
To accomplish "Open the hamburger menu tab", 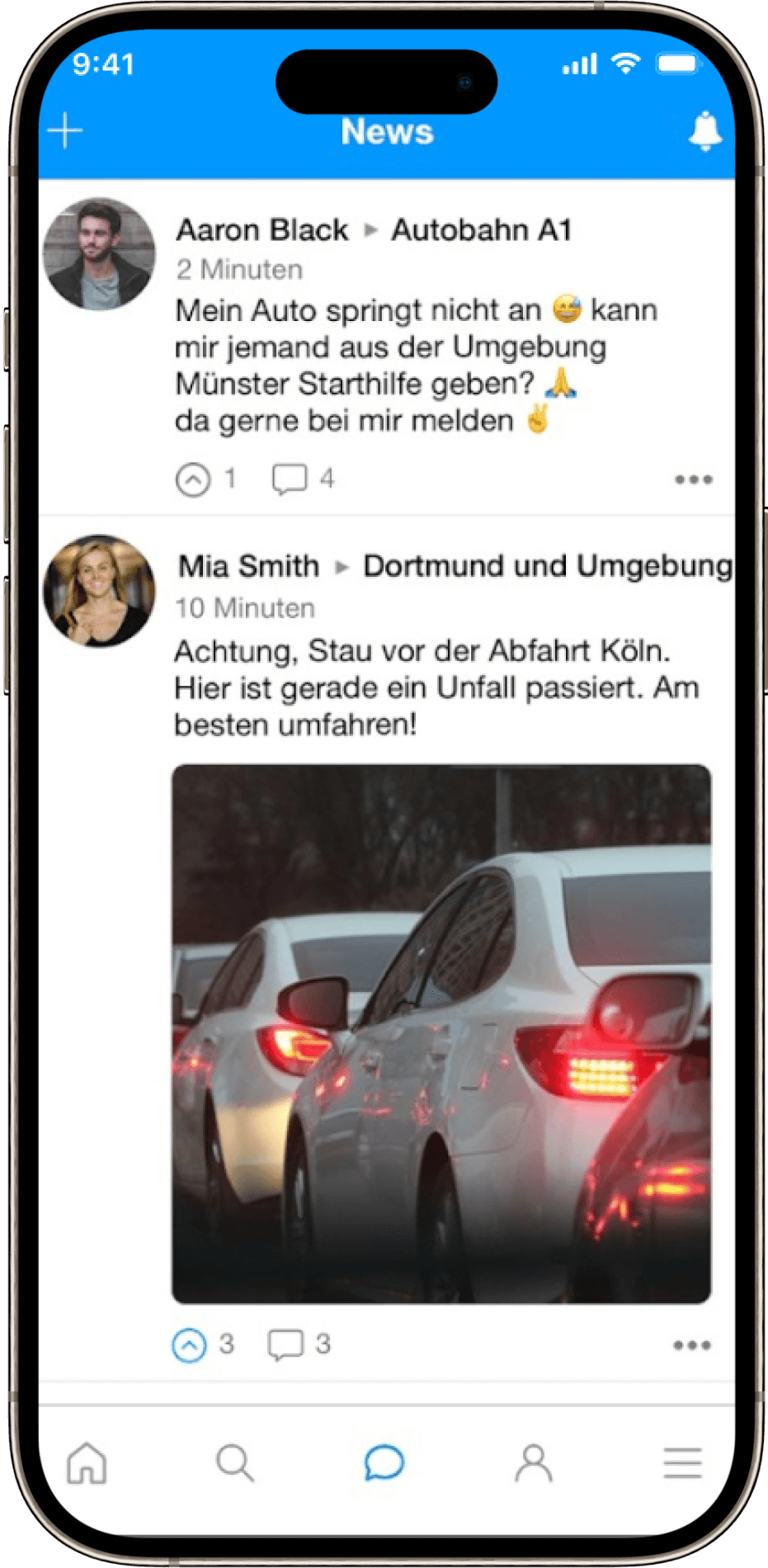I will pyautogui.click(x=683, y=1463).
